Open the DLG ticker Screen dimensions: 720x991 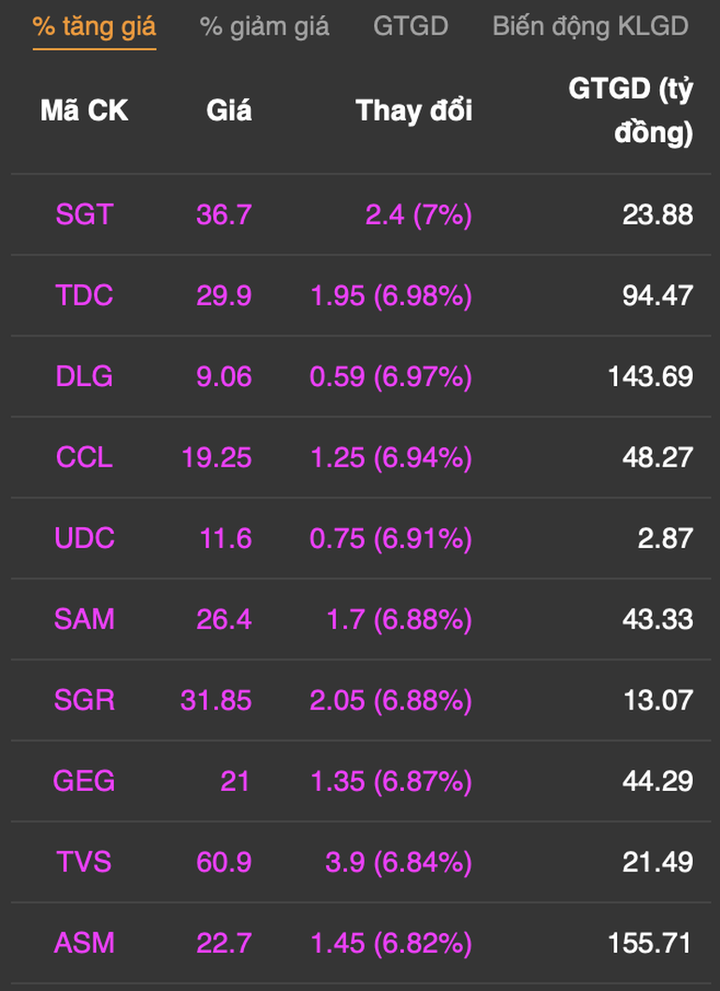click(x=85, y=376)
